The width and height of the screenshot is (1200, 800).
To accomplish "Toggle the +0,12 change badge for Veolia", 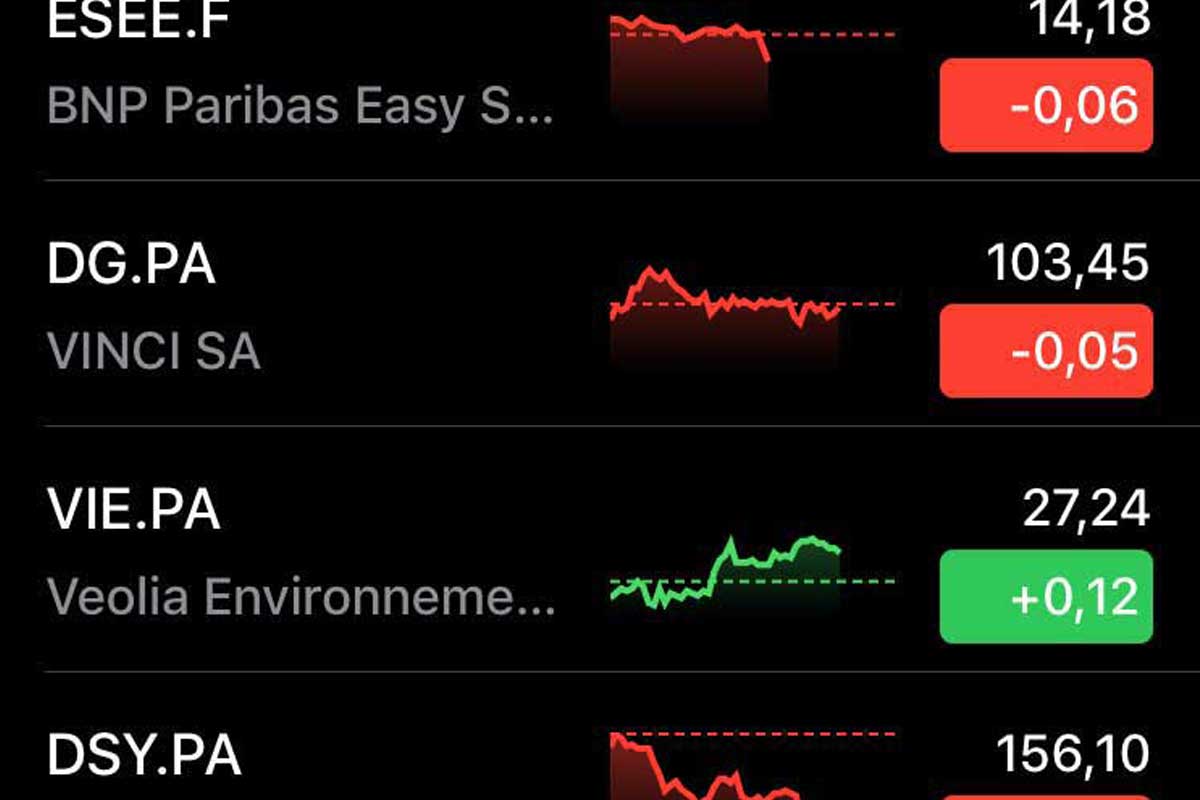I will tap(1046, 597).
